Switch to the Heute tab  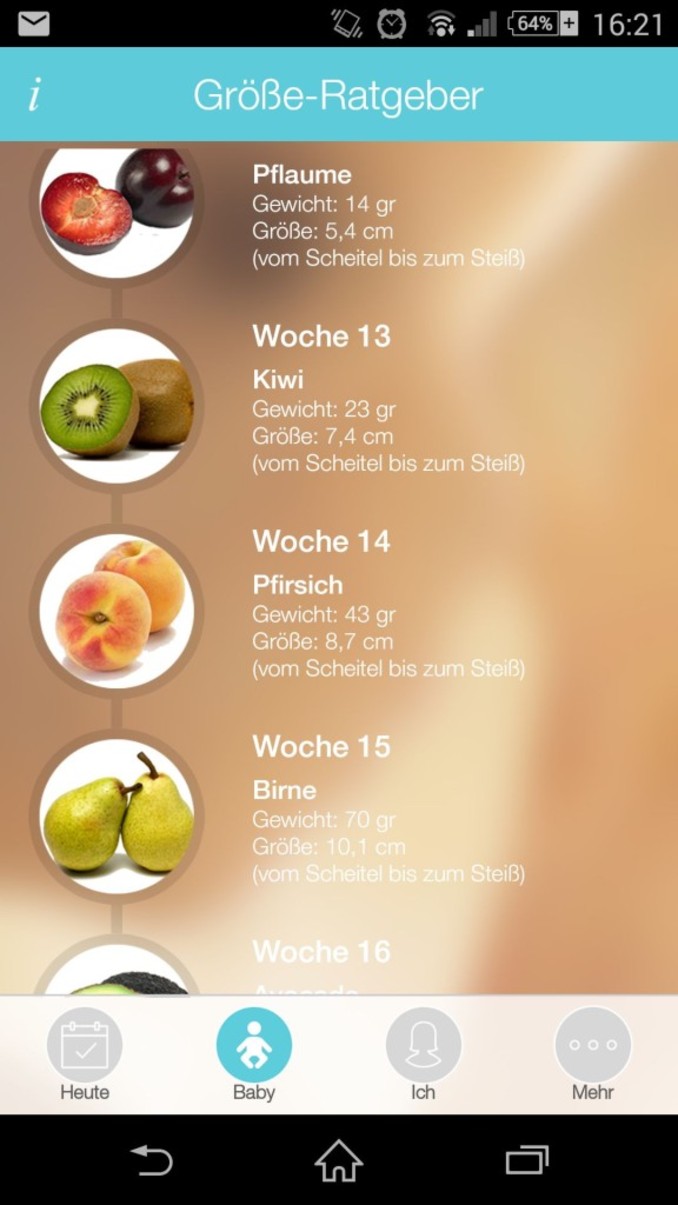click(85, 1056)
